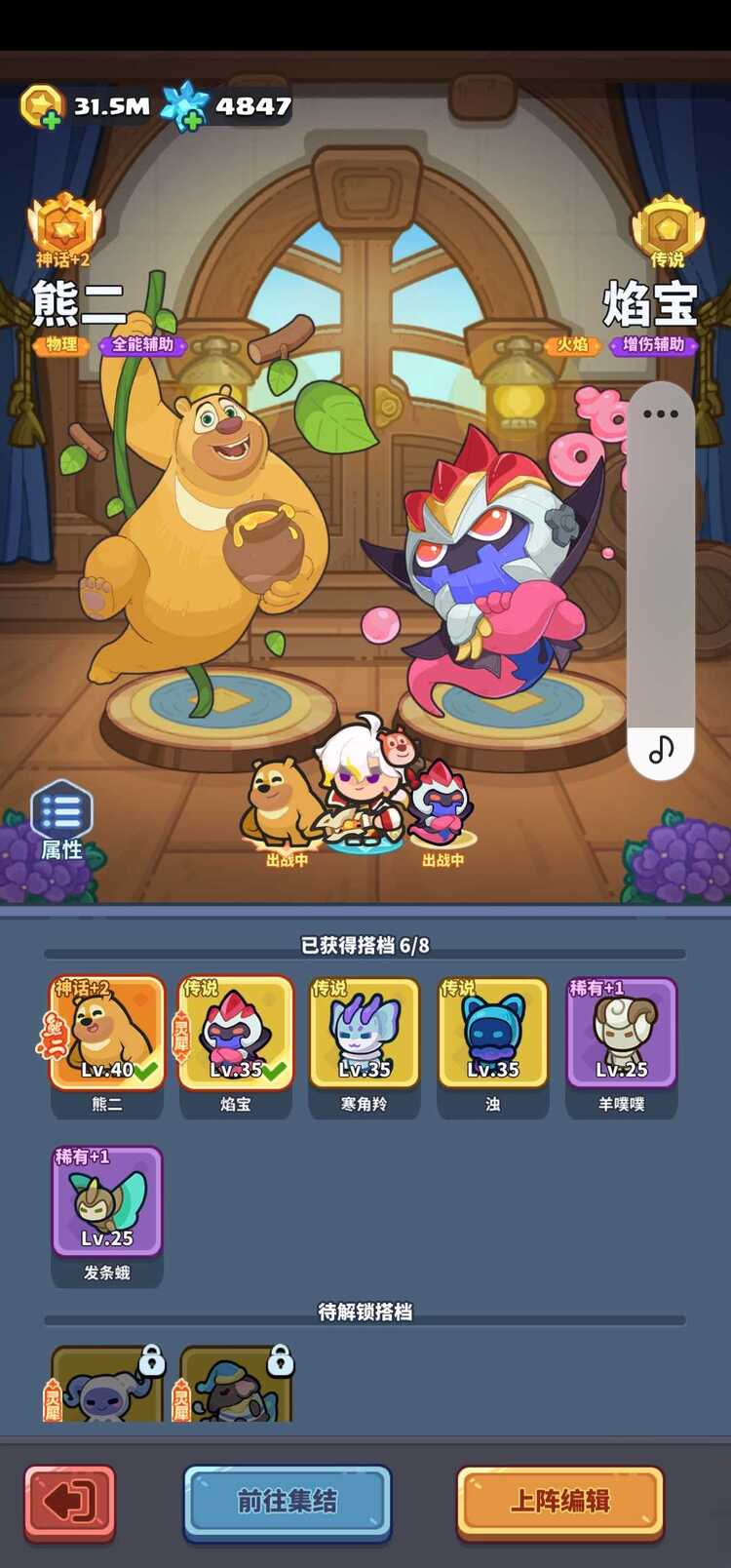View the second locked partner

point(236,1385)
